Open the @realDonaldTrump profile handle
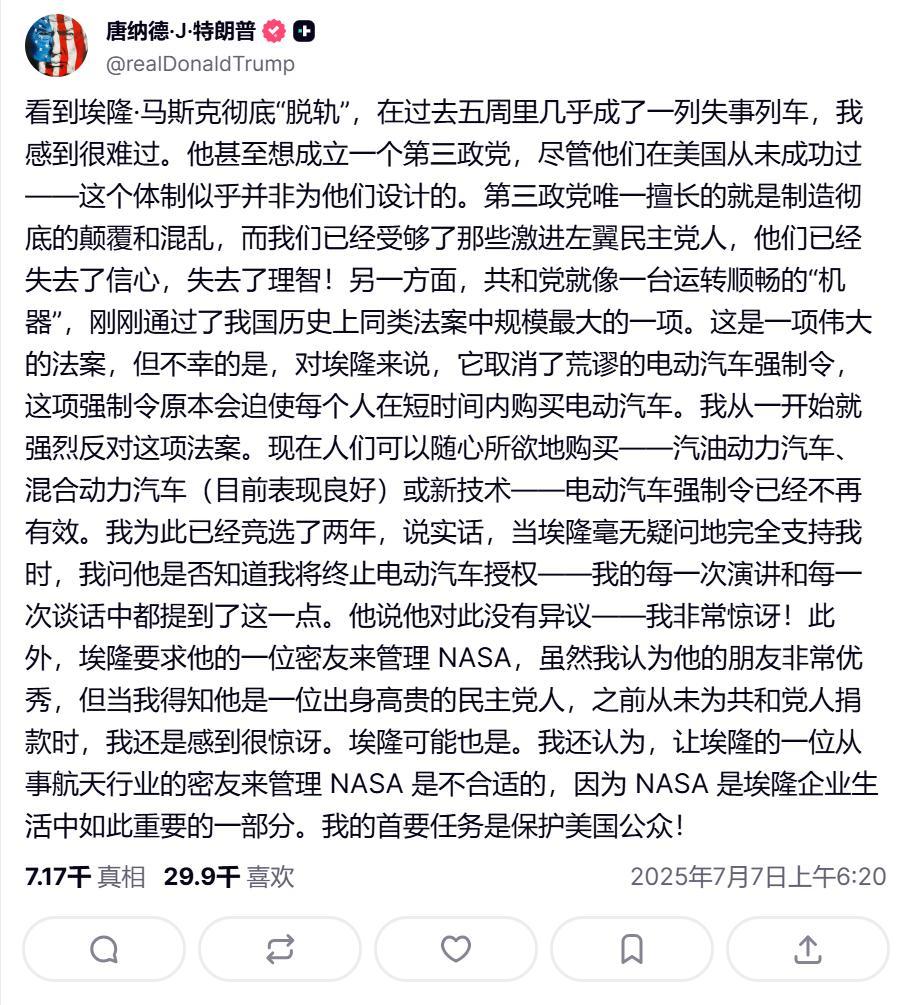Image resolution: width=909 pixels, height=1005 pixels. (200, 64)
